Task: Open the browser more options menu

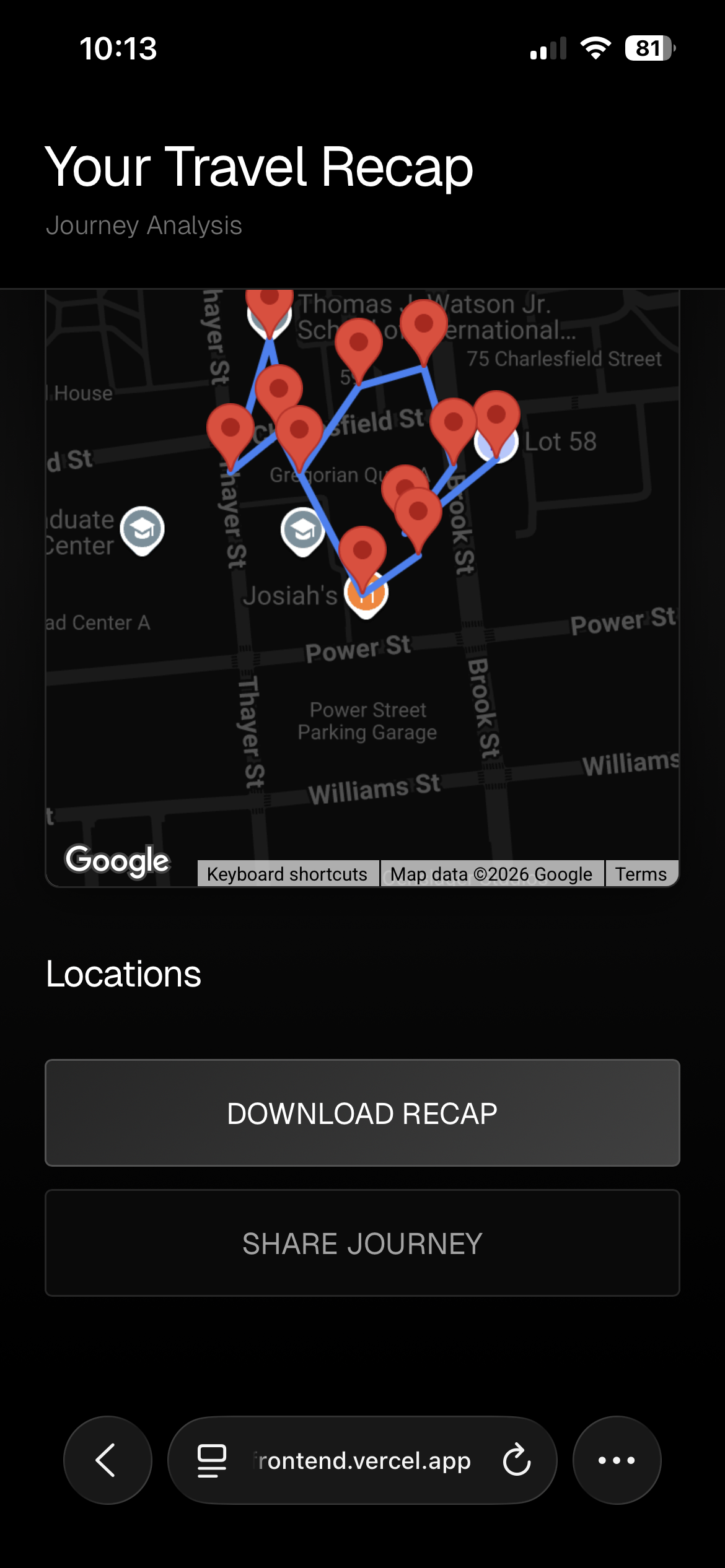Action: pyautogui.click(x=617, y=1460)
